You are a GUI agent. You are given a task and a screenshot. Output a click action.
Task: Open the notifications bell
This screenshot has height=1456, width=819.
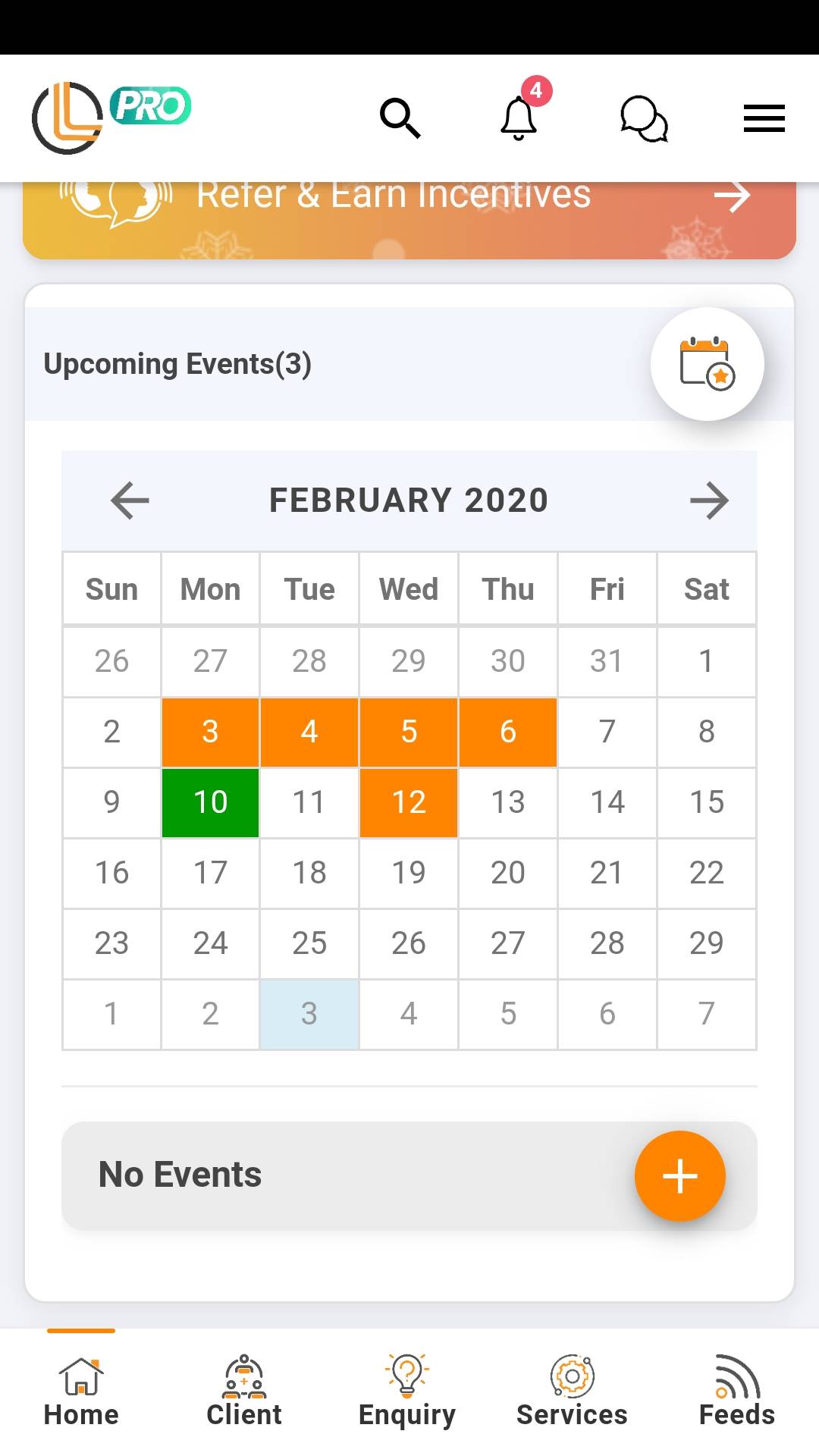coord(519,118)
